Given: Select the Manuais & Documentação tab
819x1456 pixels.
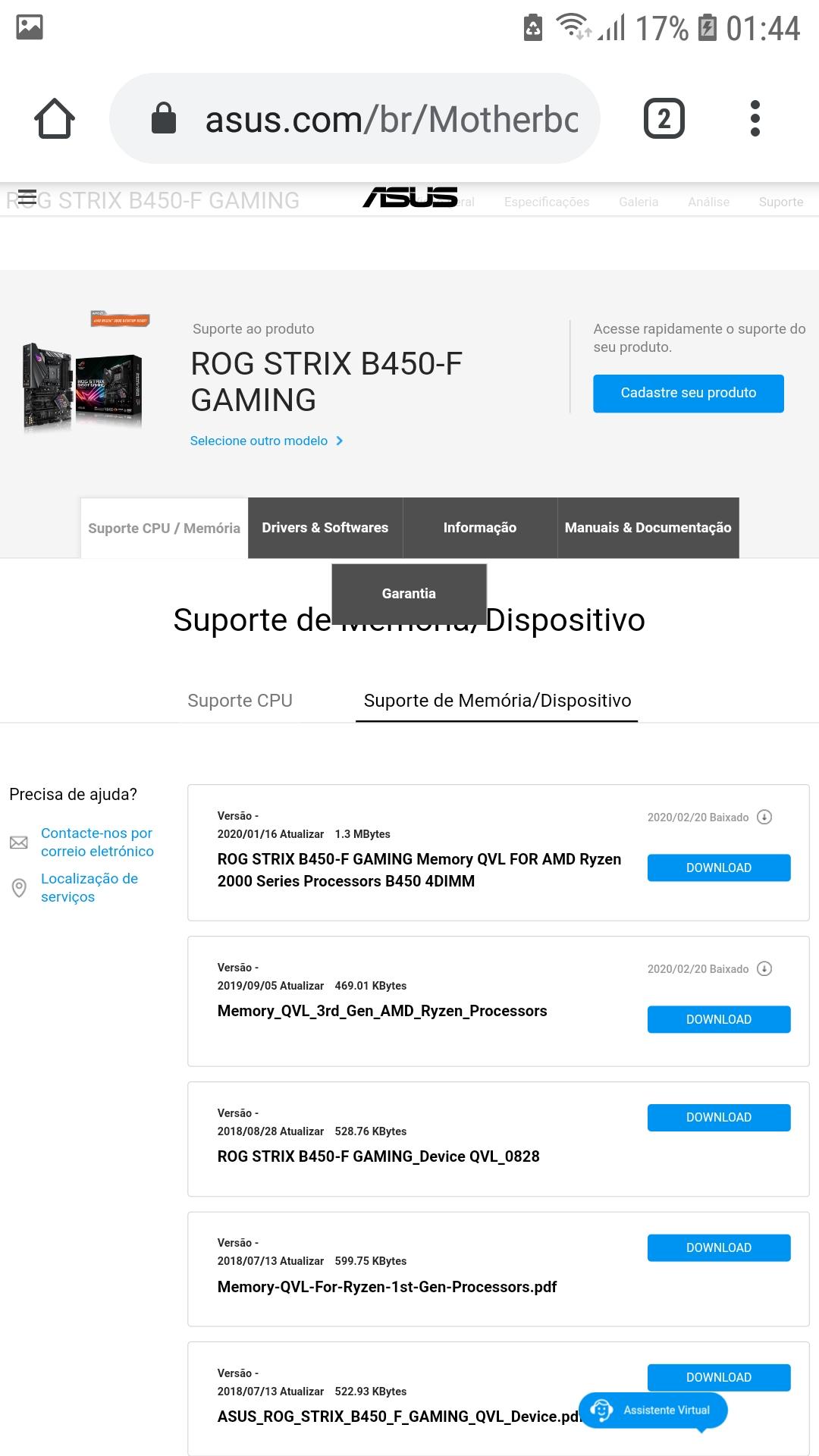Looking at the screenshot, I should point(648,528).
